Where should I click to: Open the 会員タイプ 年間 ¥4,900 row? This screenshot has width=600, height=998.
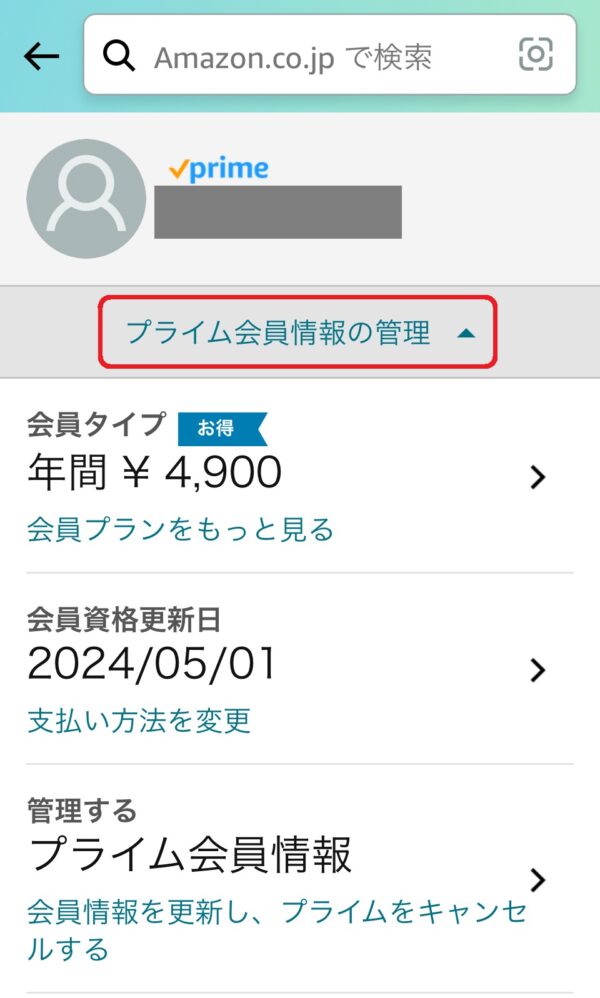coord(300,476)
